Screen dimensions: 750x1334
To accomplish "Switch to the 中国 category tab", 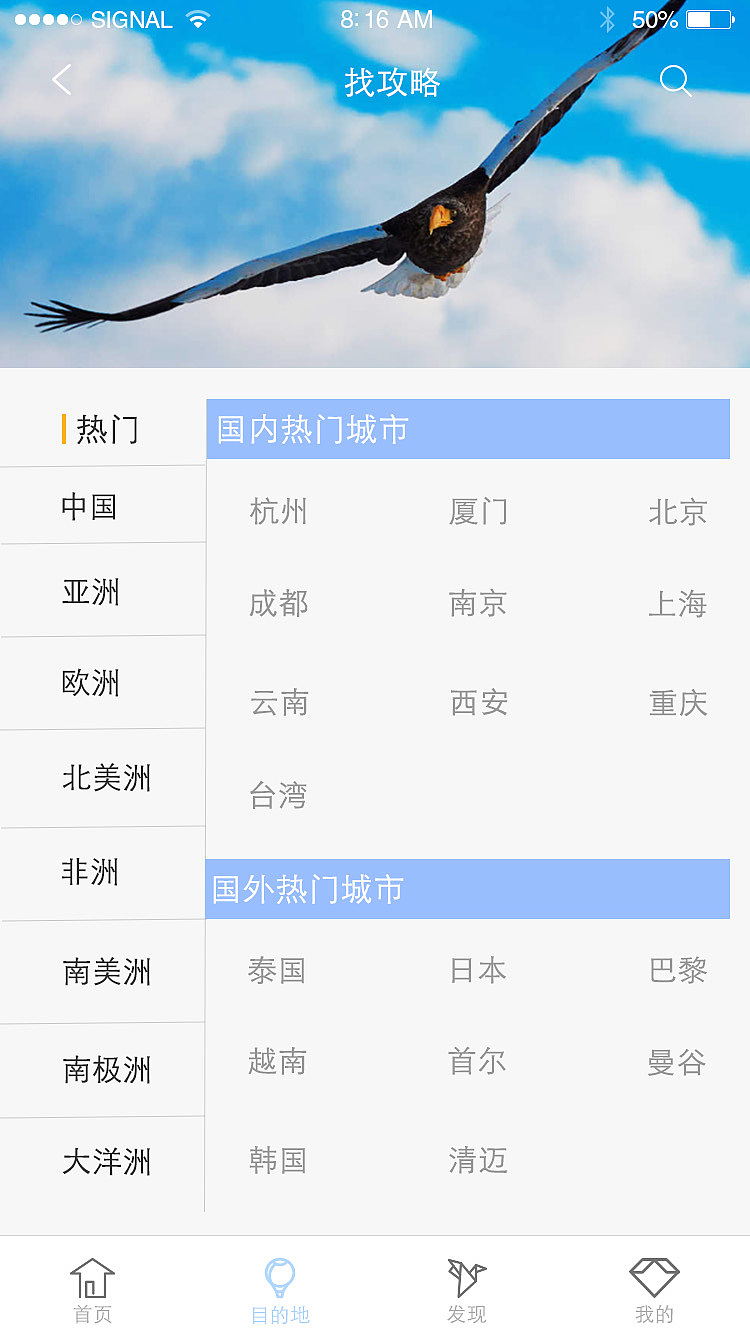I will click(103, 506).
